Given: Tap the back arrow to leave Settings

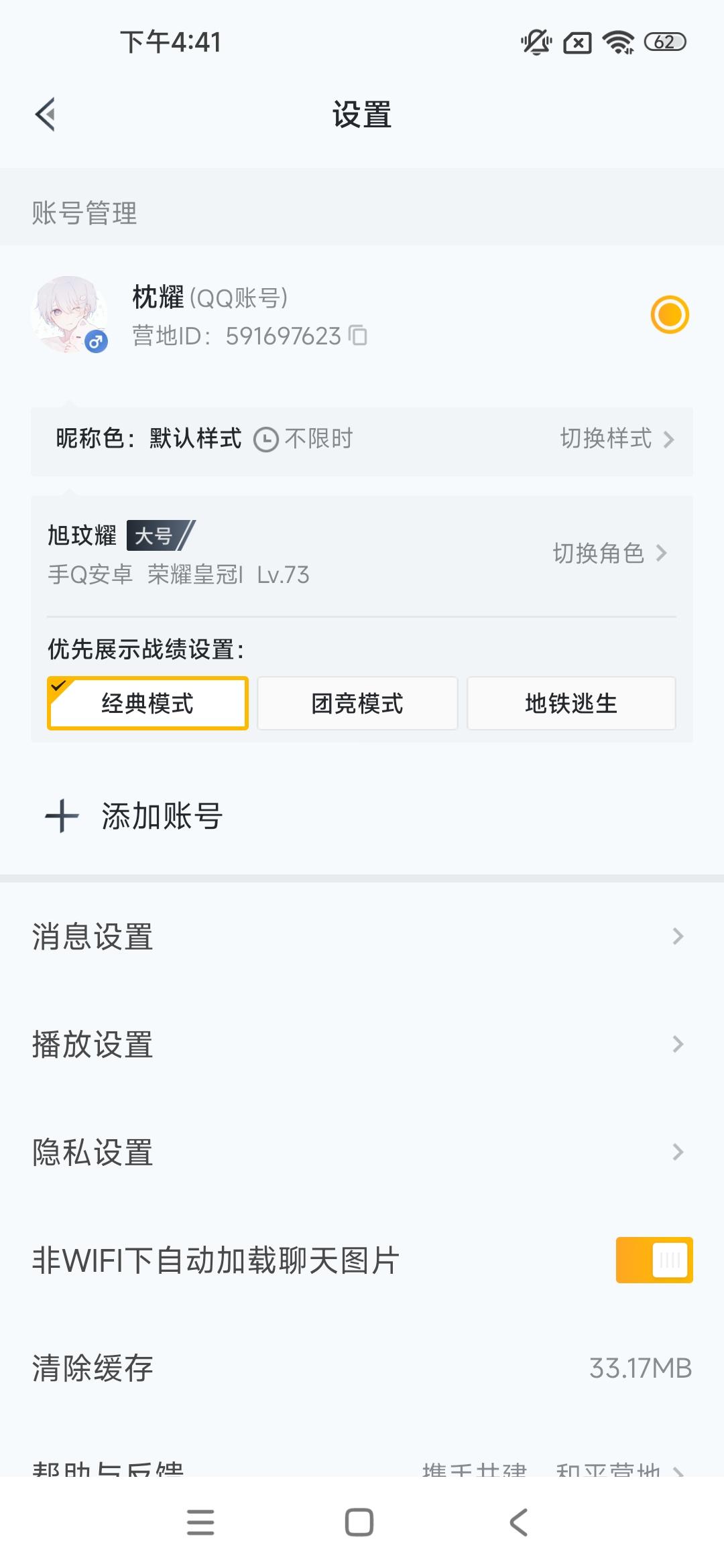Looking at the screenshot, I should click(46, 114).
